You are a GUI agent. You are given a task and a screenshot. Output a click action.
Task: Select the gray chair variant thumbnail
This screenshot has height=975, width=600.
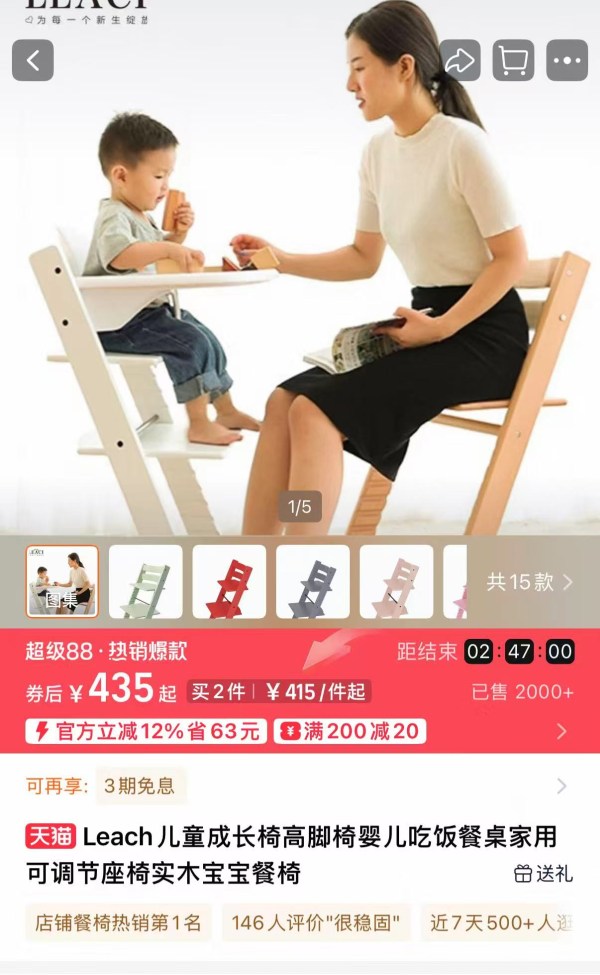313,581
